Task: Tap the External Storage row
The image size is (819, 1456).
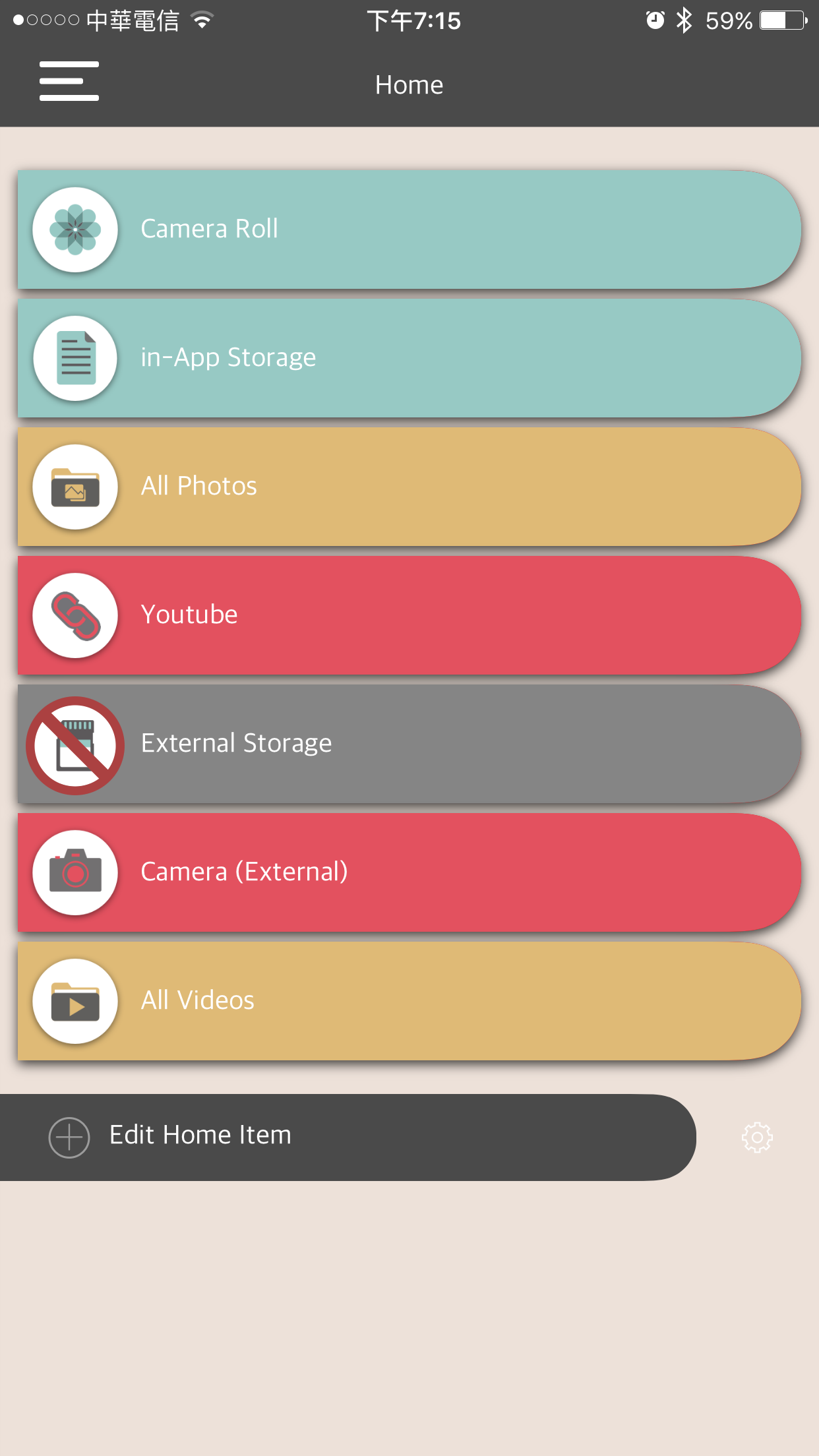Action: (x=409, y=743)
